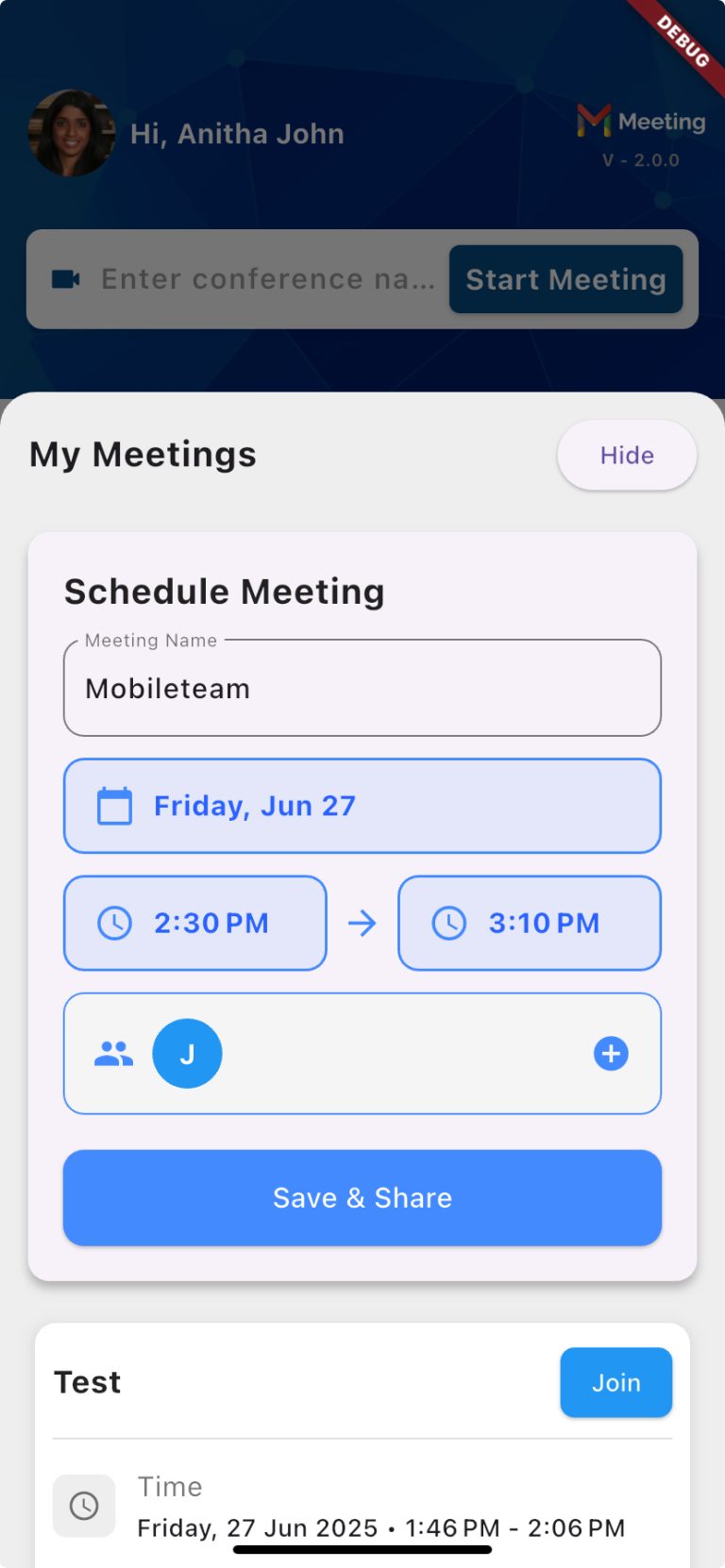
Task: Tap the Start Meeting button
Action: (x=565, y=279)
